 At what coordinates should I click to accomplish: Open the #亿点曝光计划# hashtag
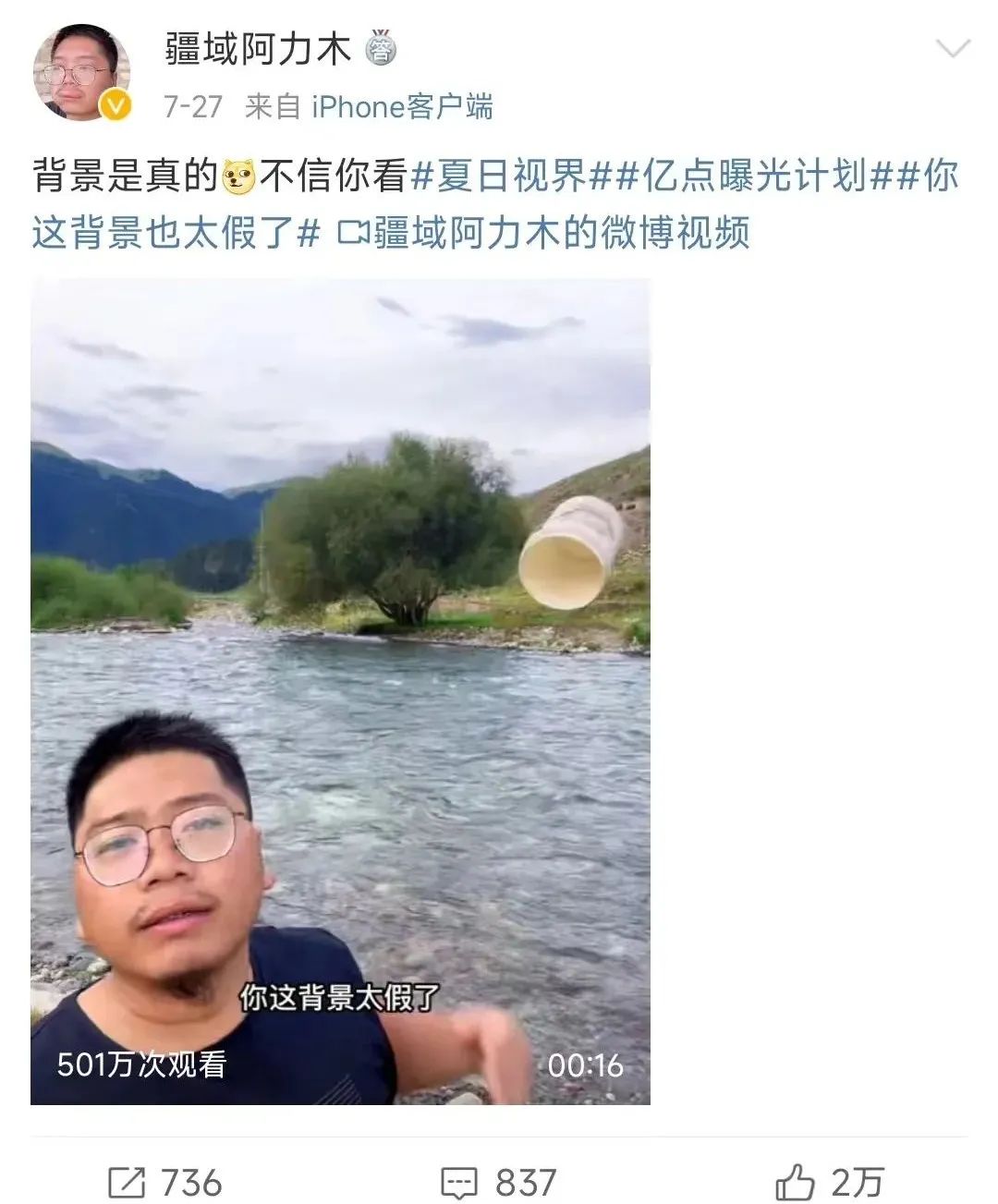(x=755, y=176)
